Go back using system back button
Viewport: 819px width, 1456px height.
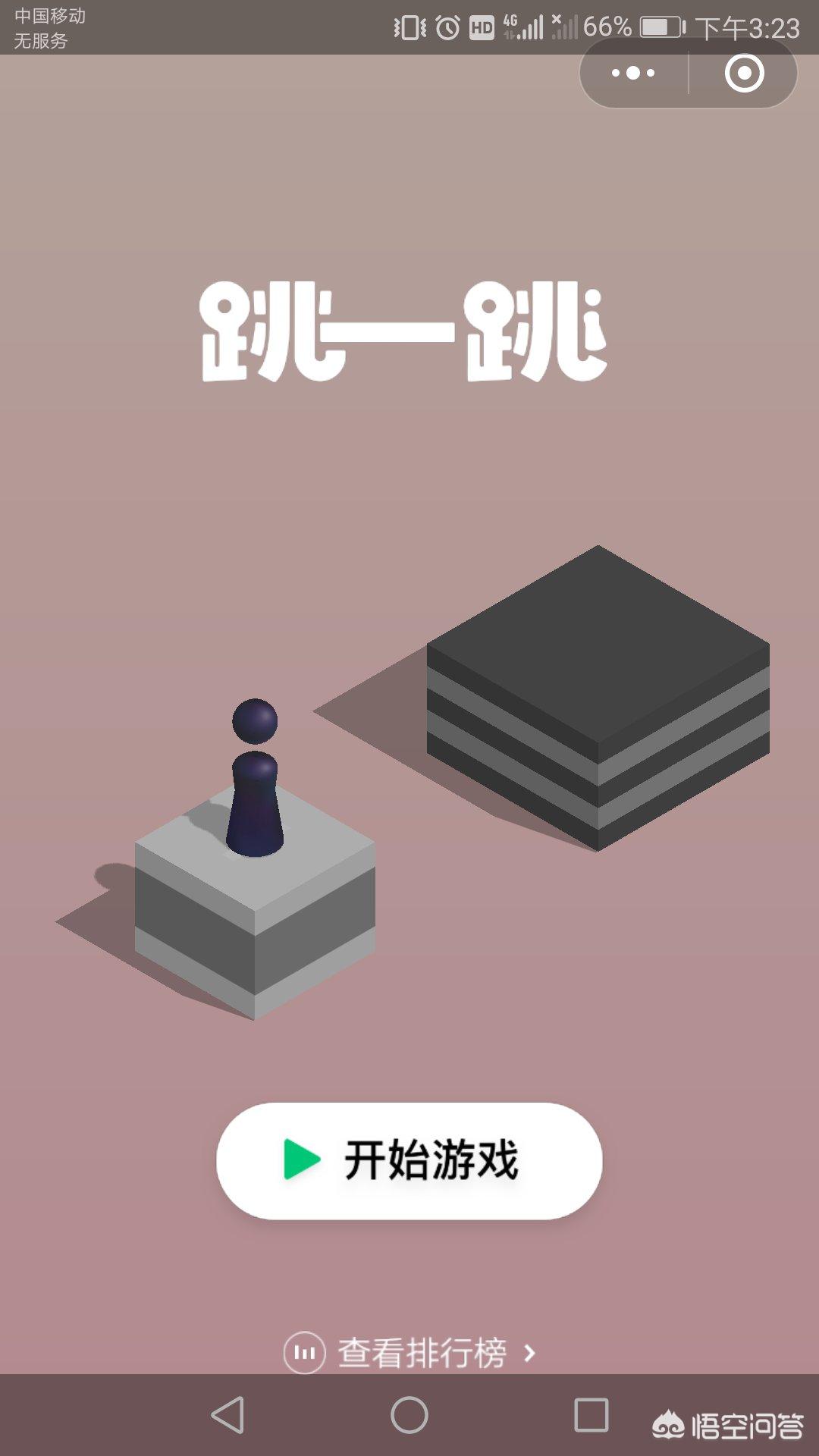point(227,1415)
